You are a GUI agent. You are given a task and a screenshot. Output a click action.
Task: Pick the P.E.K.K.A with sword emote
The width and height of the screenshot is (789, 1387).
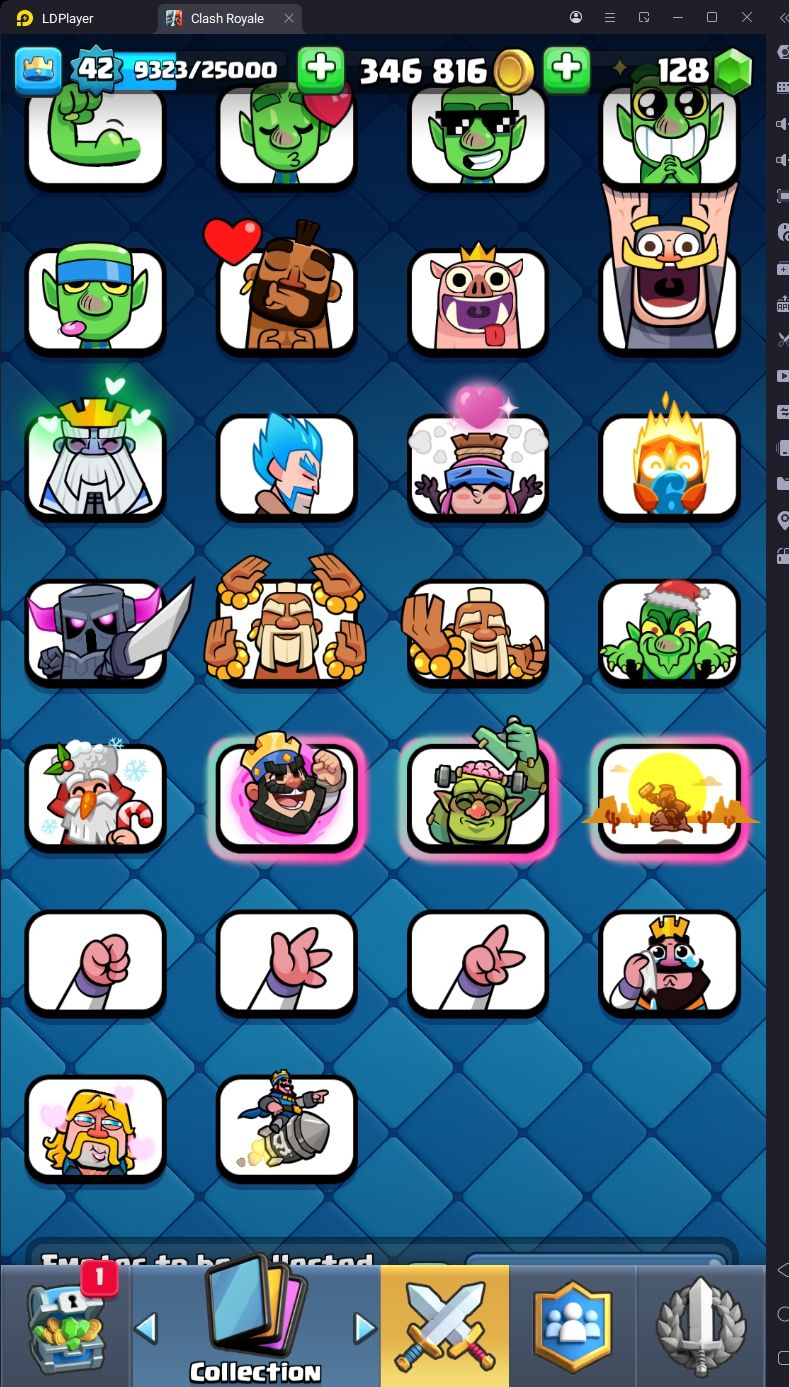point(95,632)
